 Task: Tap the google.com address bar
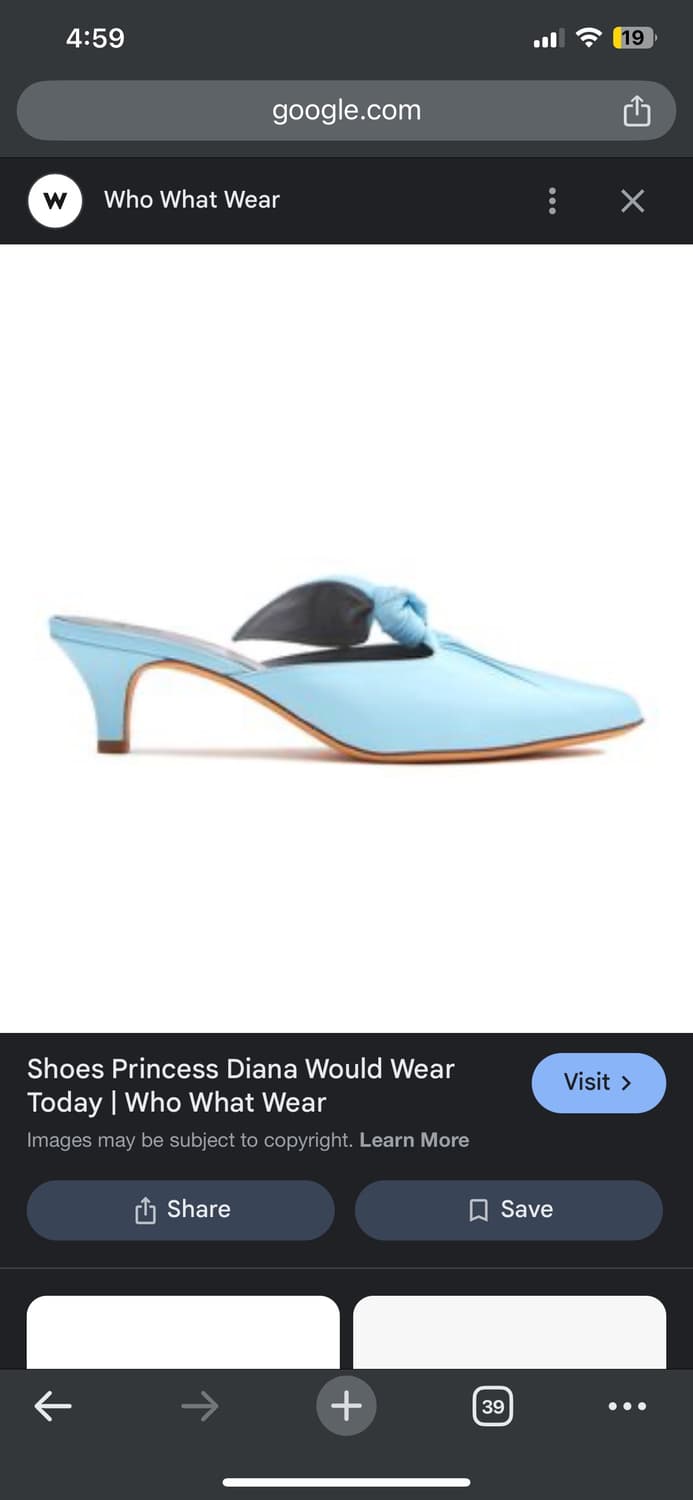click(x=346, y=110)
